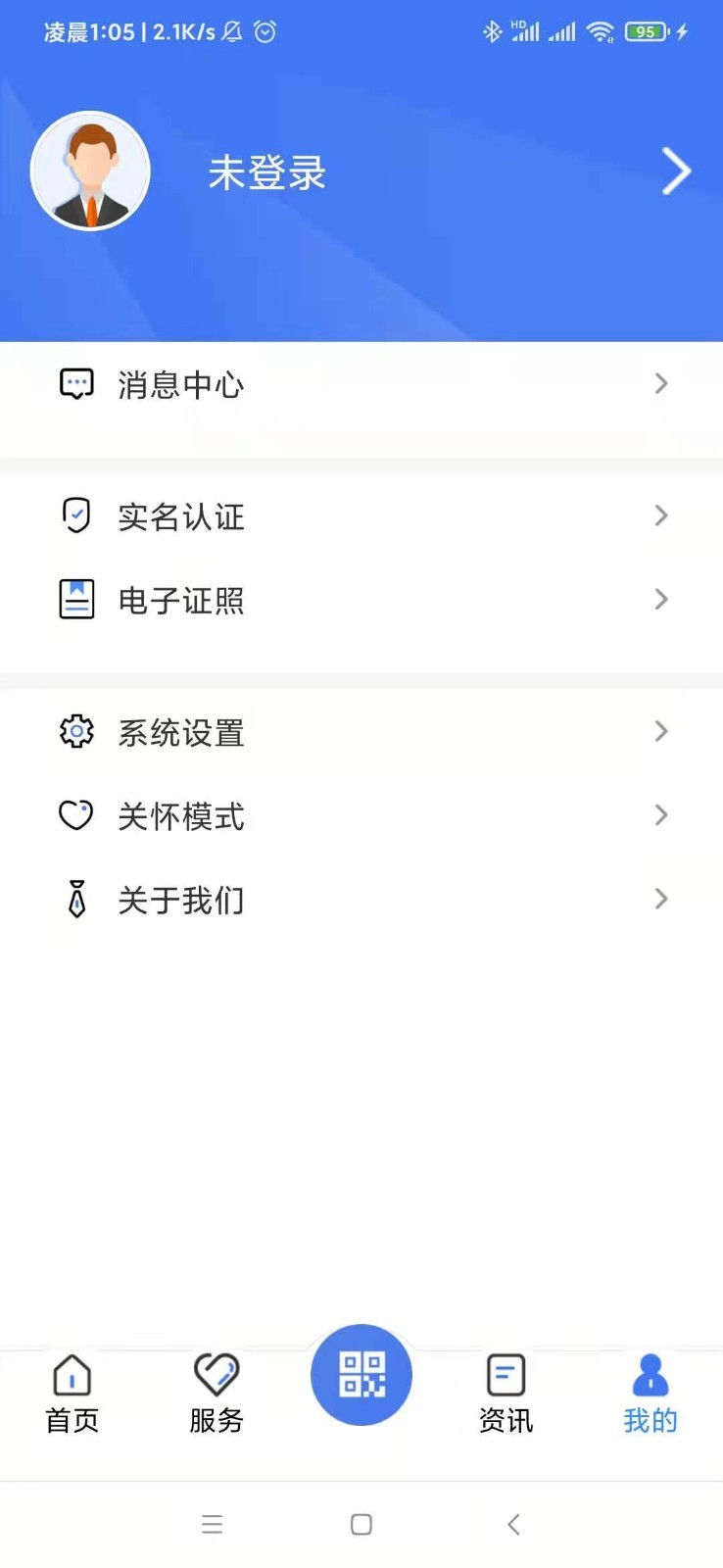This screenshot has height=1568, width=723.
Task: Tap the user avatar image
Action: pos(90,171)
